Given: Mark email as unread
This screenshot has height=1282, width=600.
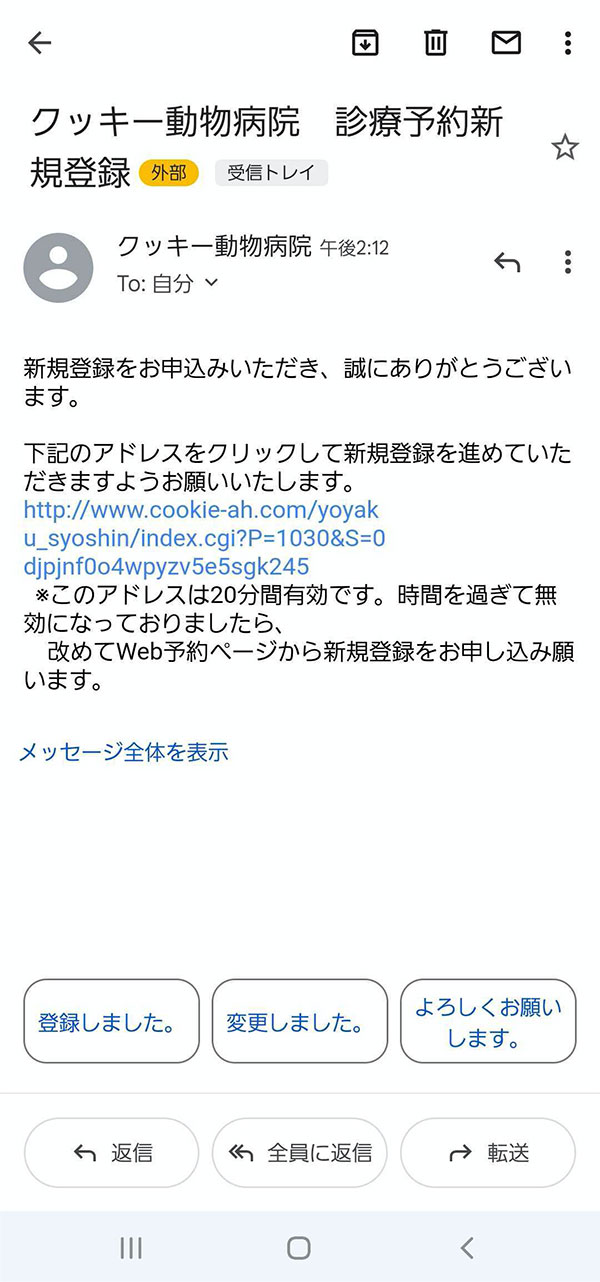Looking at the screenshot, I should click(506, 43).
